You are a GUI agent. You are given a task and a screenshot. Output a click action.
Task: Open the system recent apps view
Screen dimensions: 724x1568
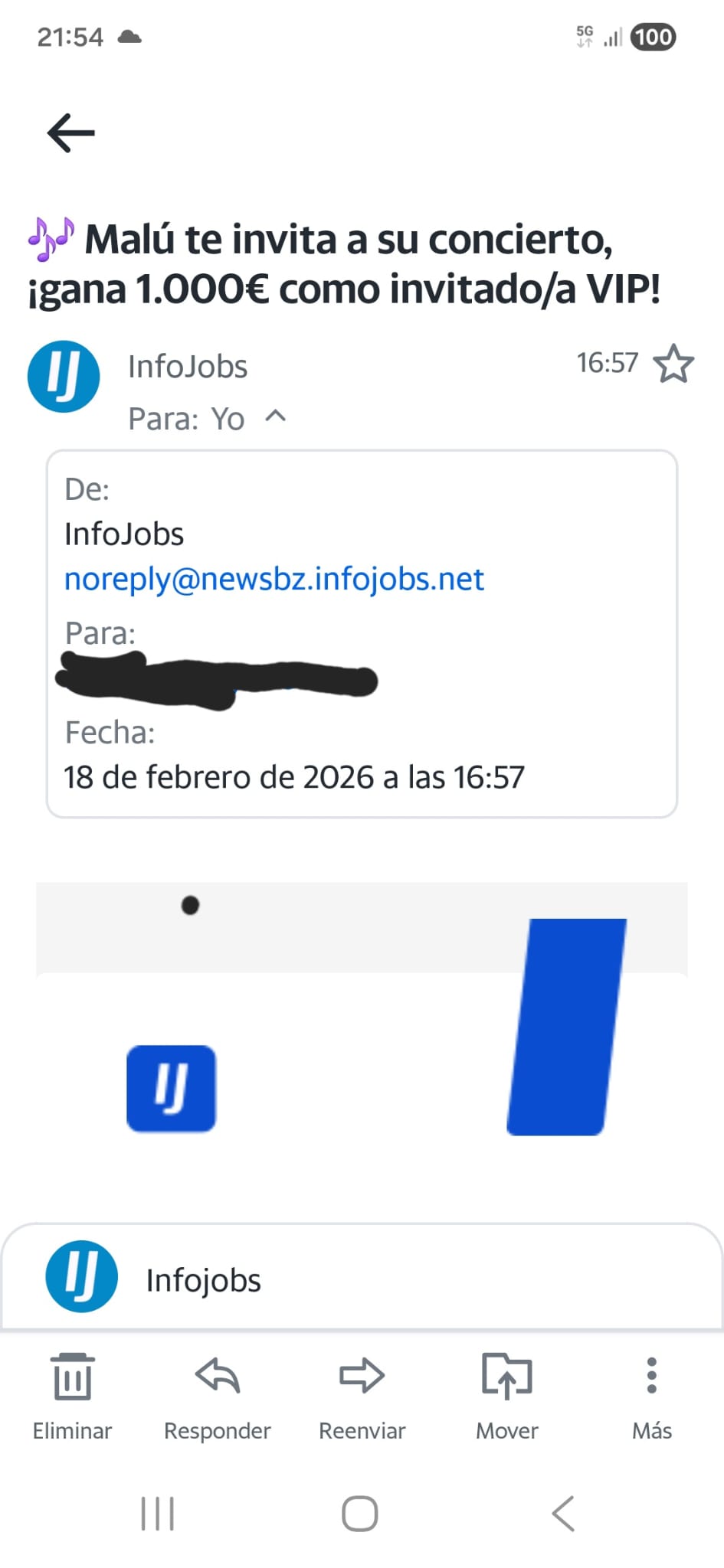pyautogui.click(x=158, y=1514)
